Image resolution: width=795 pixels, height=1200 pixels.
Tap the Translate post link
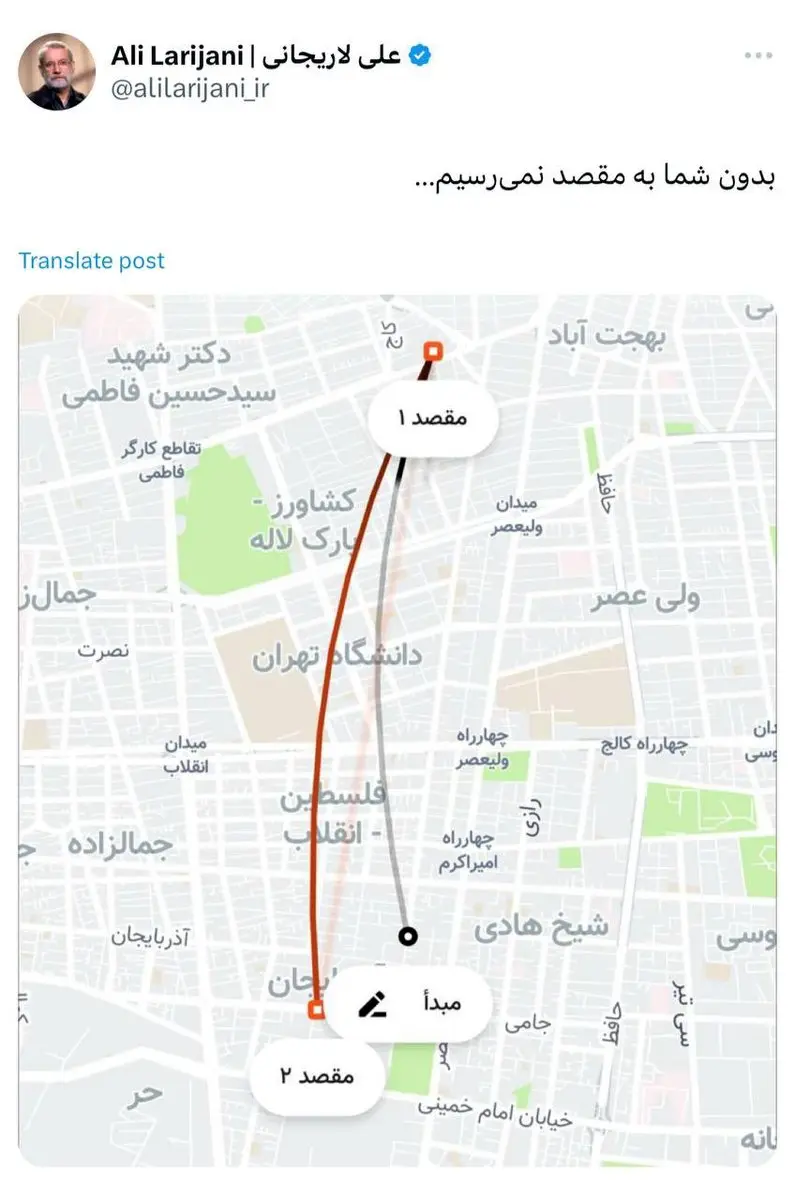[91, 261]
